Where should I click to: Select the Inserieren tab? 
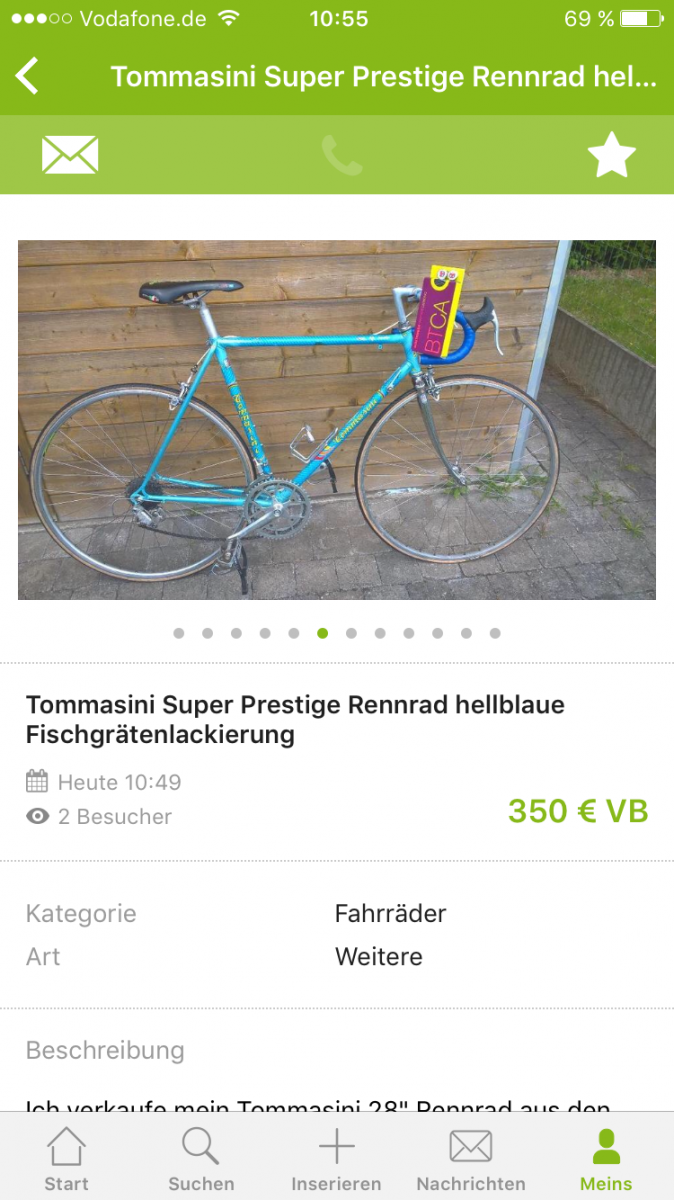click(336, 1159)
